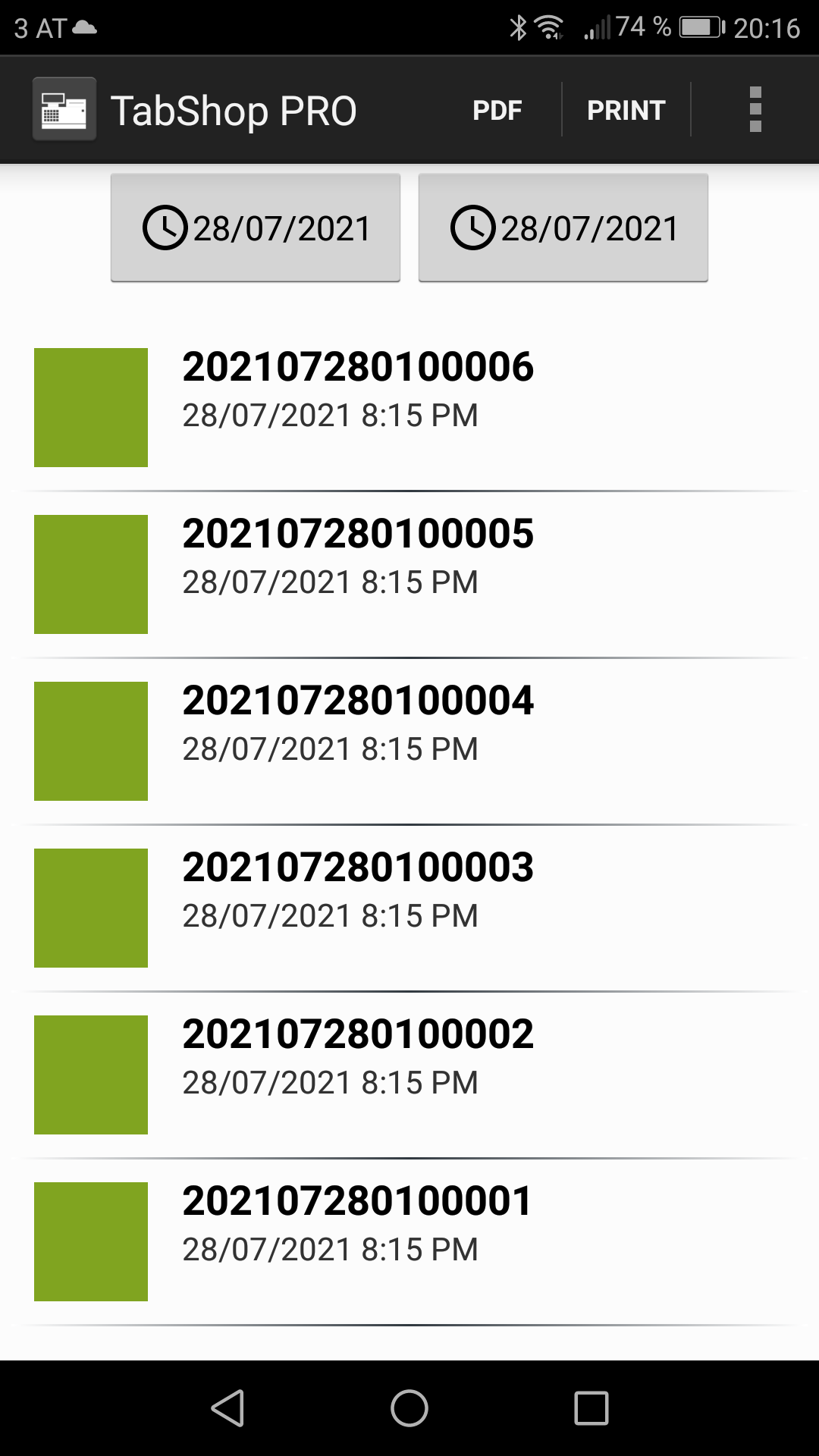Return to the home screen
This screenshot has height=1456, width=819.
[409, 1408]
